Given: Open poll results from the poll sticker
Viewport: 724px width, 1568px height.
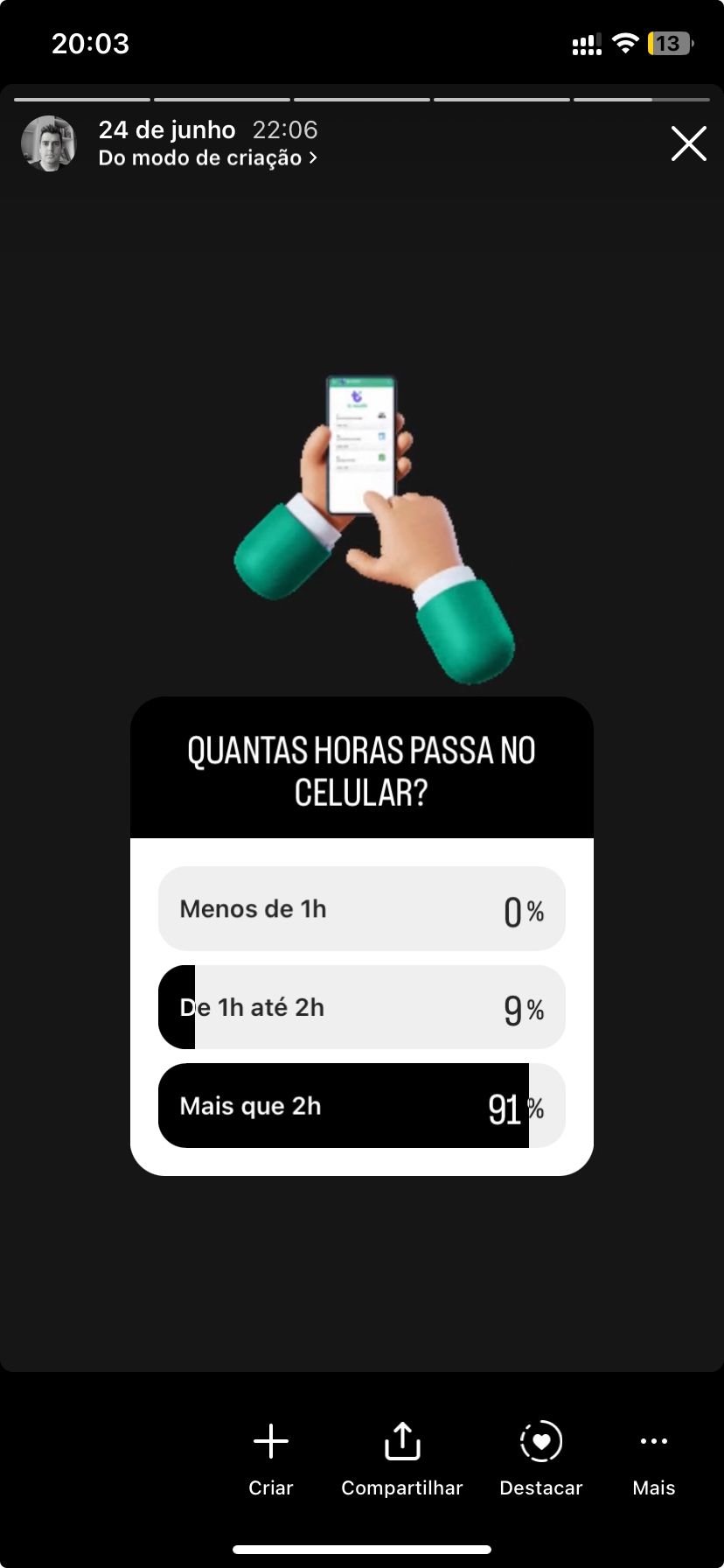Looking at the screenshot, I should 361,1006.
